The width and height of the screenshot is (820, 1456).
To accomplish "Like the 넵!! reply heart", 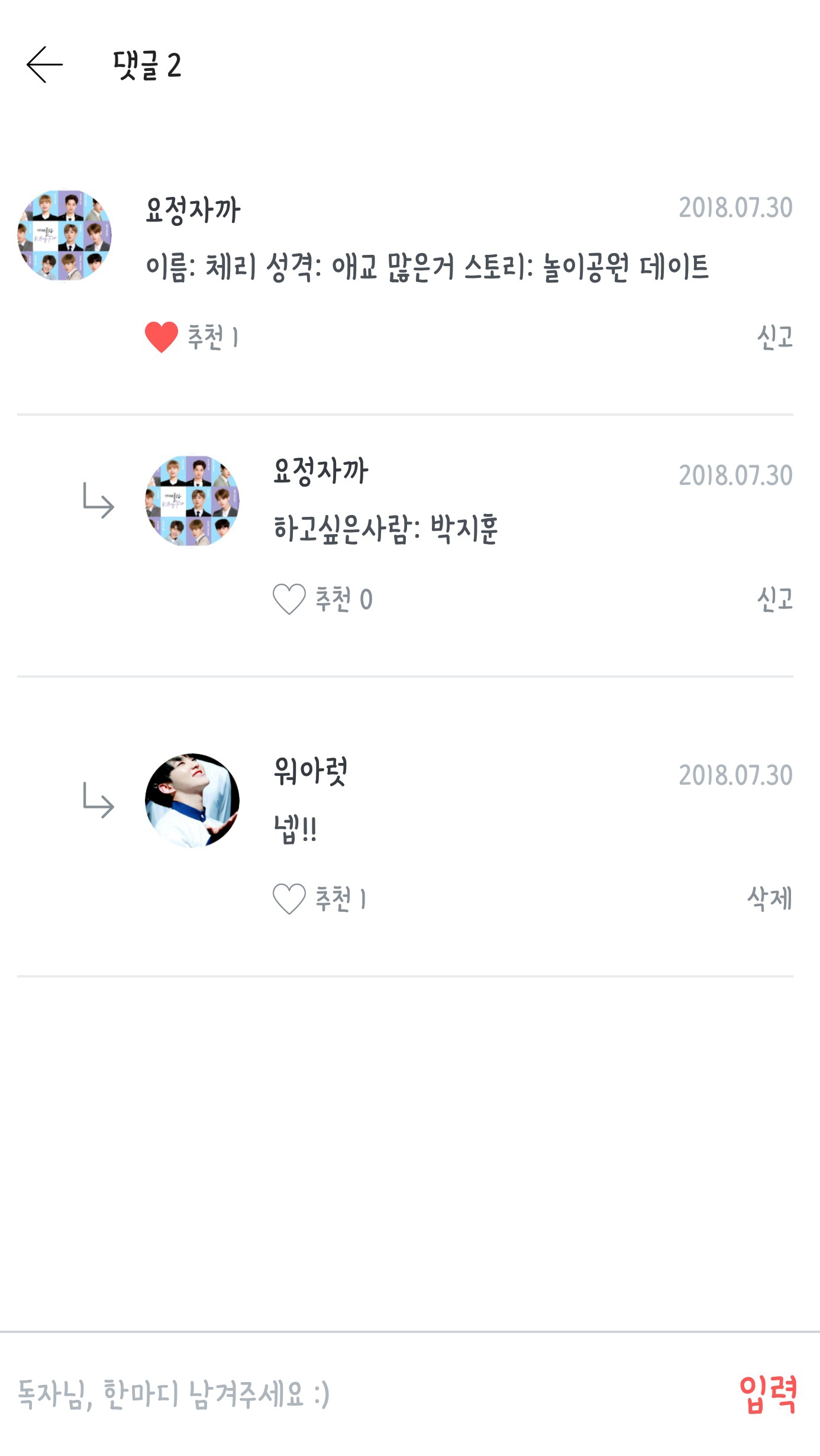I will click(289, 899).
